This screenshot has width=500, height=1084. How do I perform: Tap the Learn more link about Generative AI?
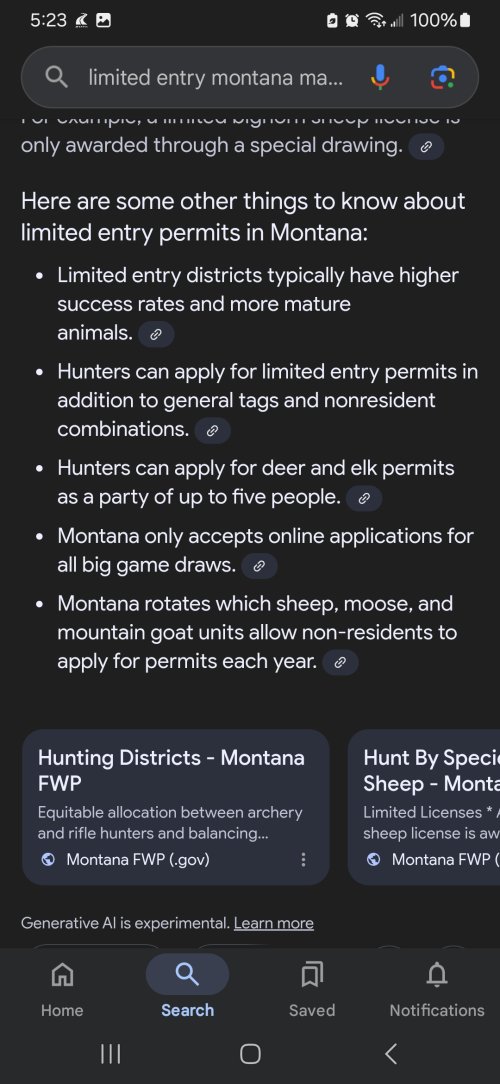tap(274, 923)
